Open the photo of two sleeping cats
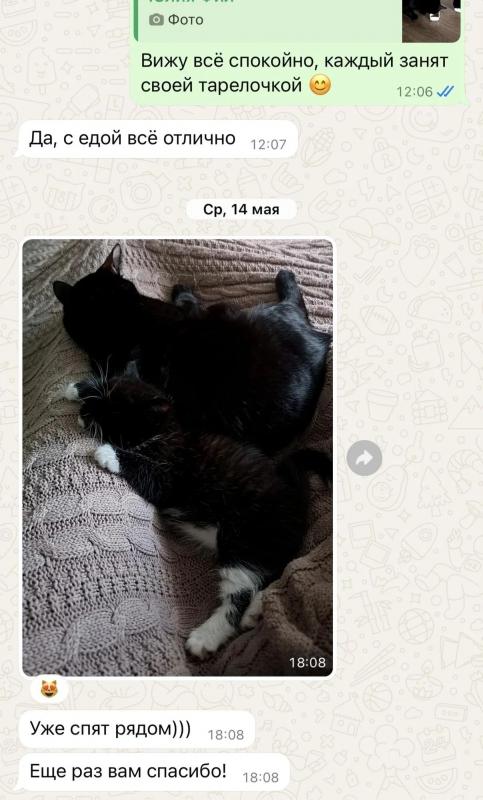483x800 pixels. click(x=177, y=458)
